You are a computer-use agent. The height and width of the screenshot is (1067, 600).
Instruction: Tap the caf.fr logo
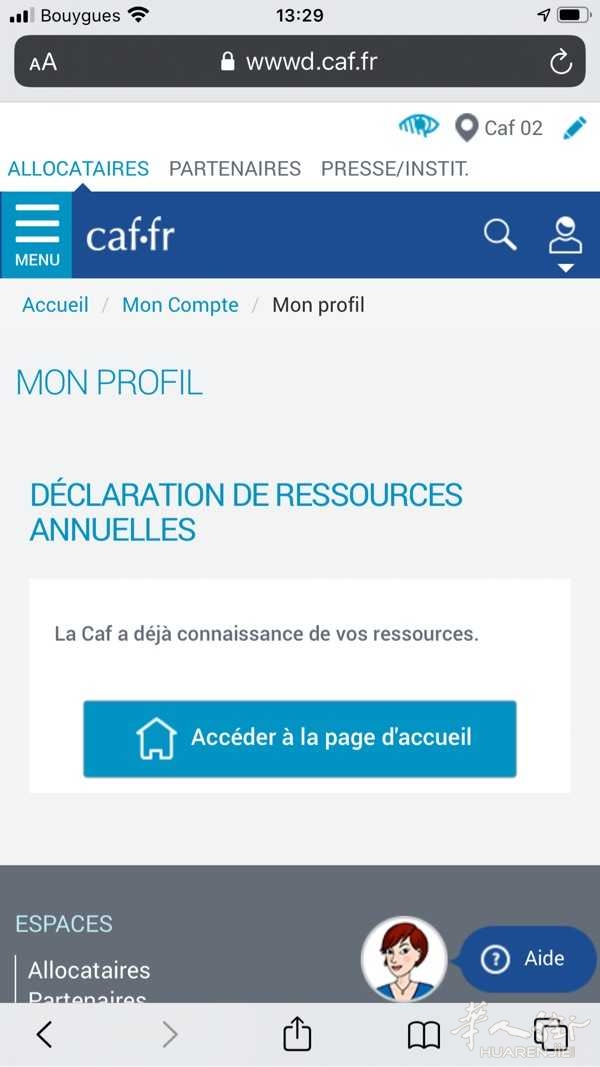(x=131, y=236)
